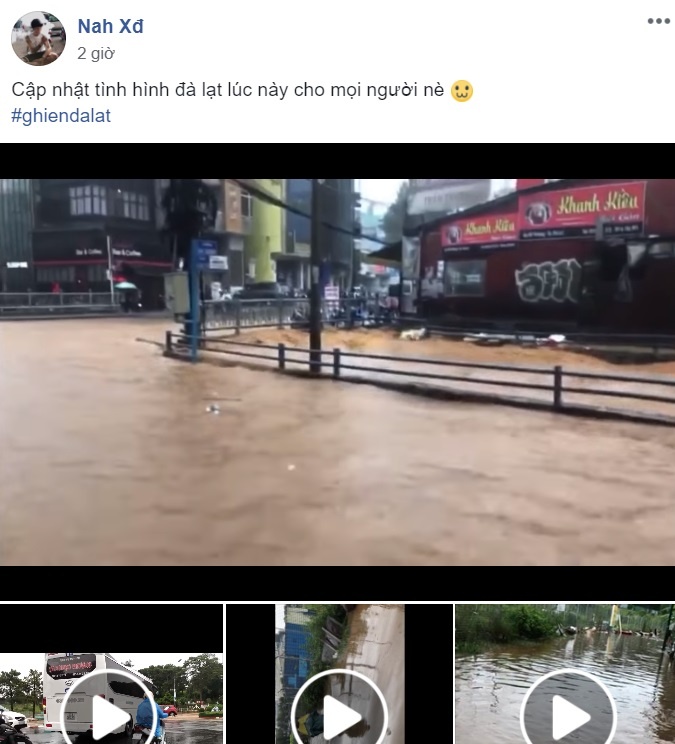The image size is (675, 744).
Task: Open the Nah Xd profile name link
Action: pos(110,25)
